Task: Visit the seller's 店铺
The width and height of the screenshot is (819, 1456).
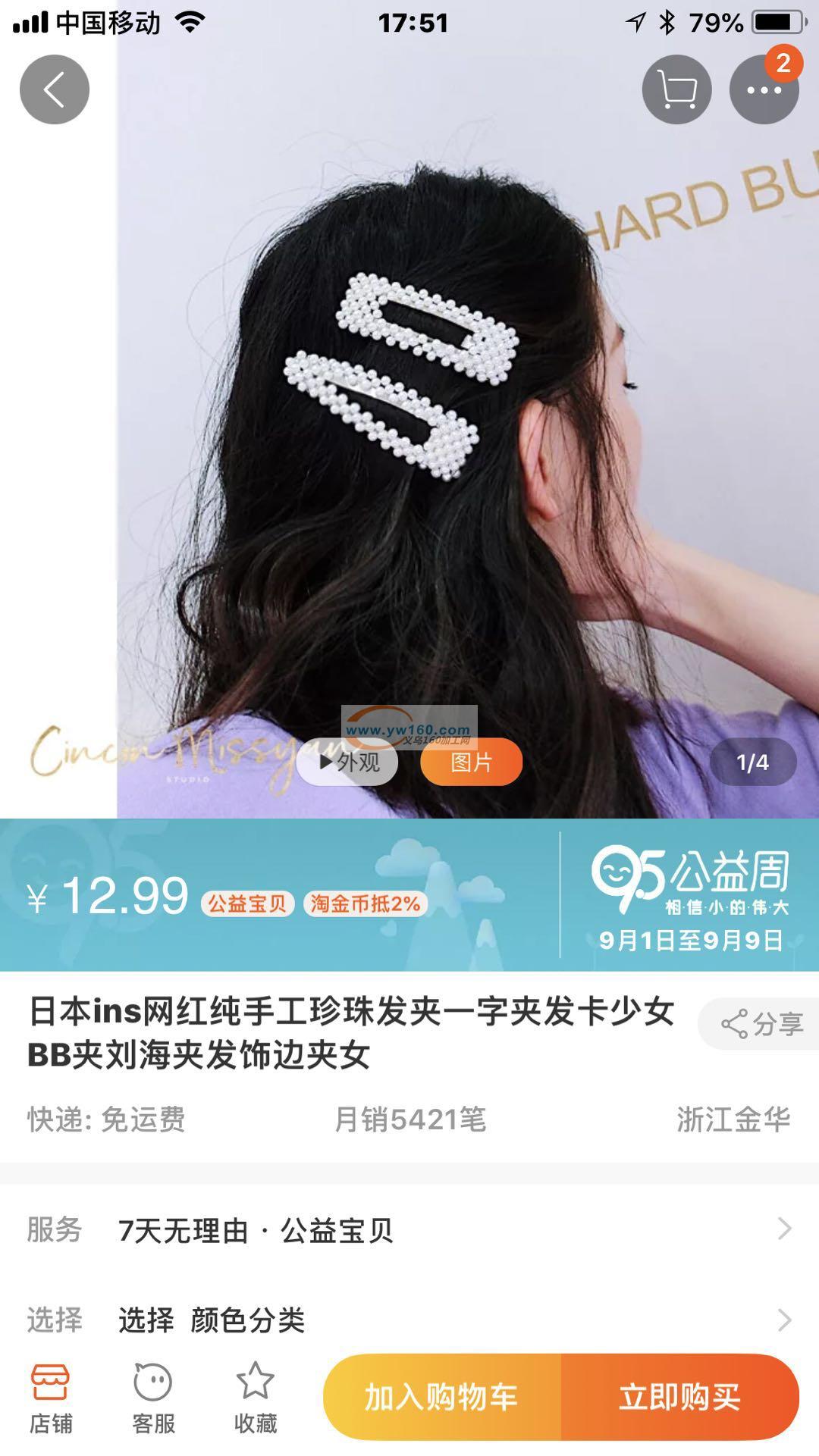Action: tap(51, 1399)
